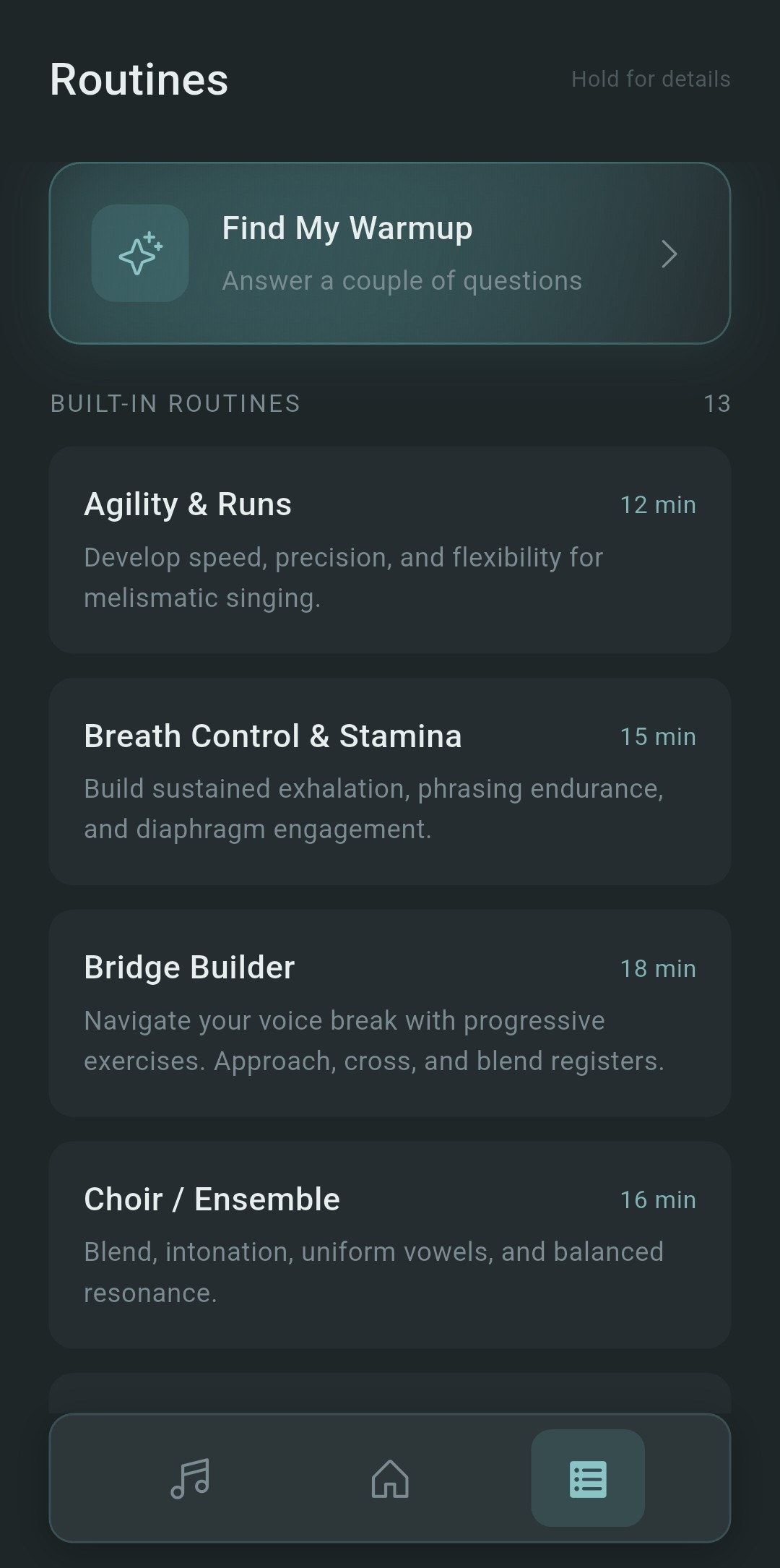The width and height of the screenshot is (780, 1568).
Task: Tap the 16 min label on Choir / Ensemble
Action: click(658, 1199)
